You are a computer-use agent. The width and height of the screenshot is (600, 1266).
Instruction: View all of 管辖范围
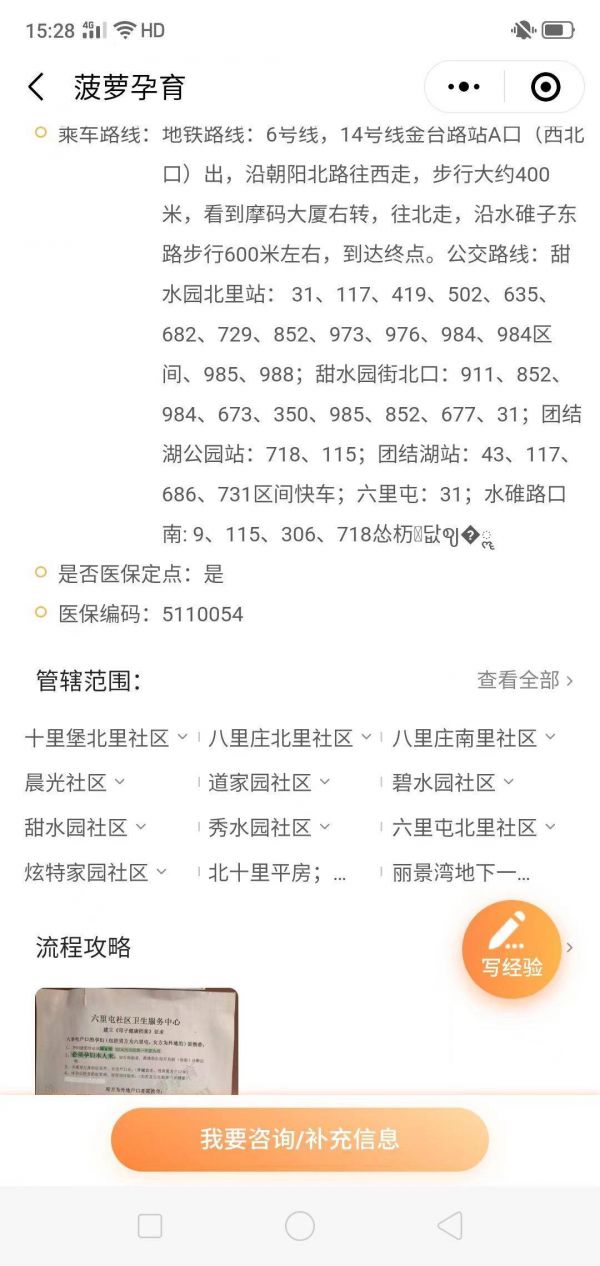[x=525, y=681]
